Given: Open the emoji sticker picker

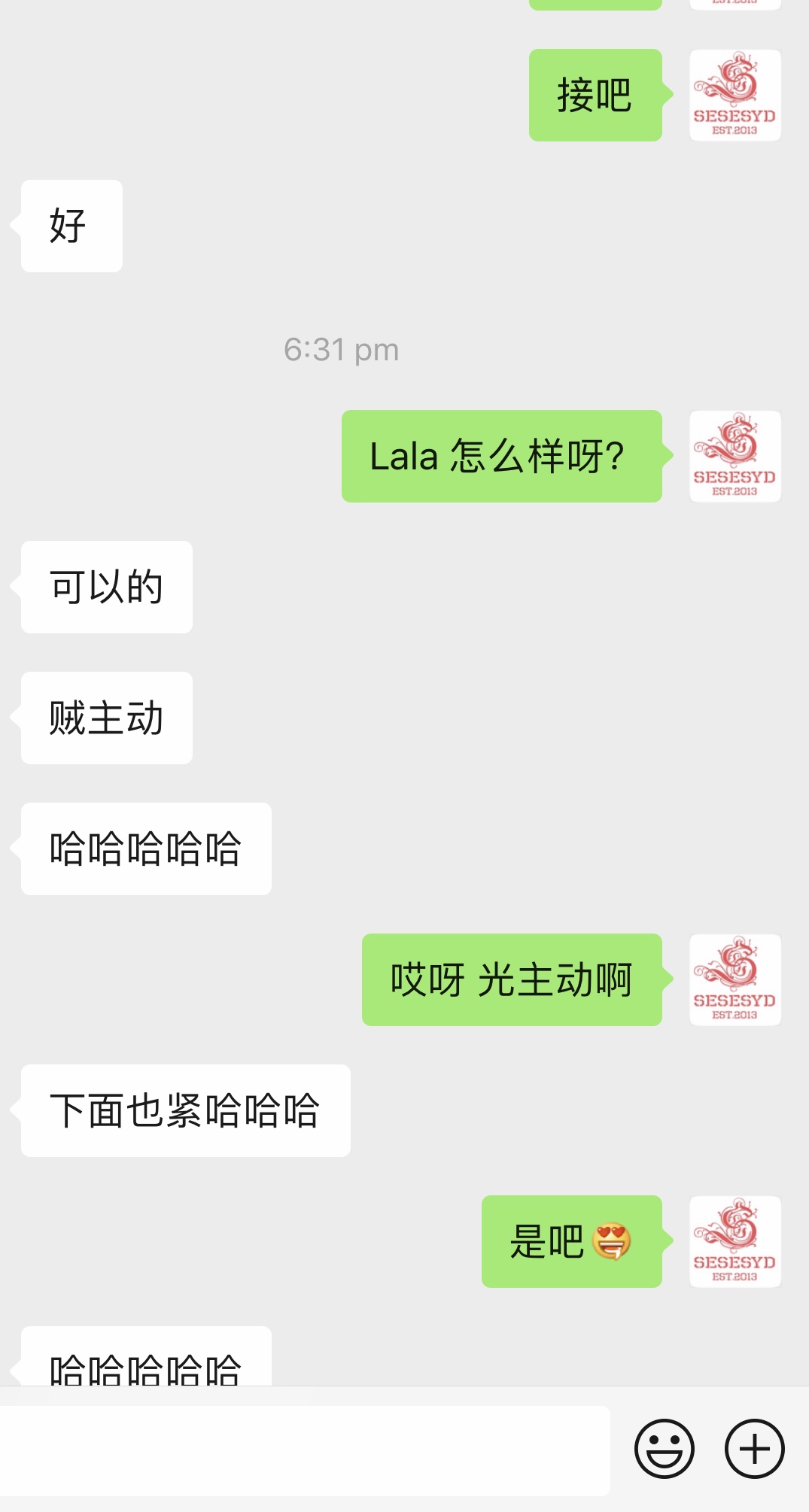Looking at the screenshot, I should [x=664, y=1449].
